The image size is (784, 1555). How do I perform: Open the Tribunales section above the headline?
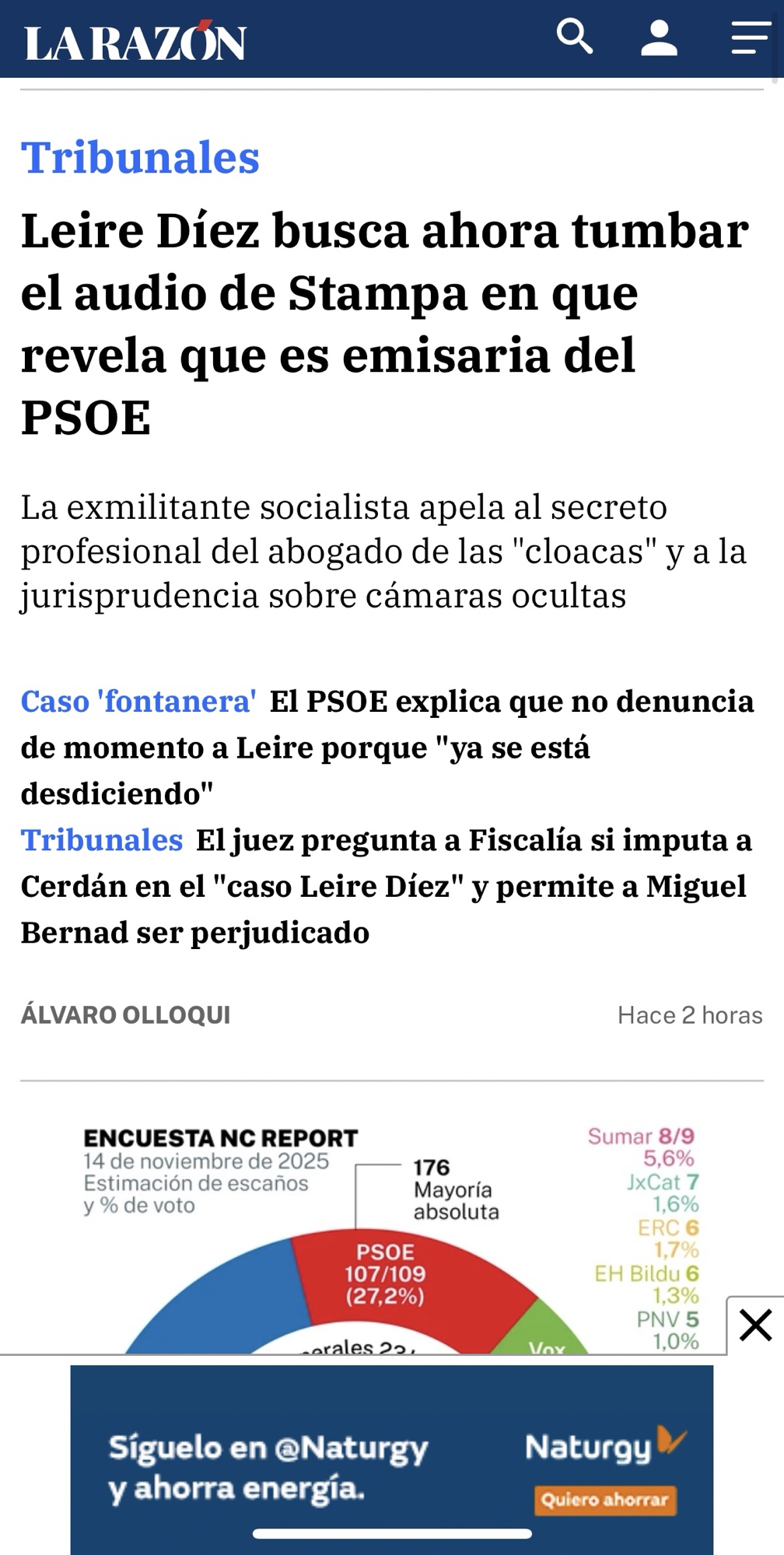click(x=140, y=157)
